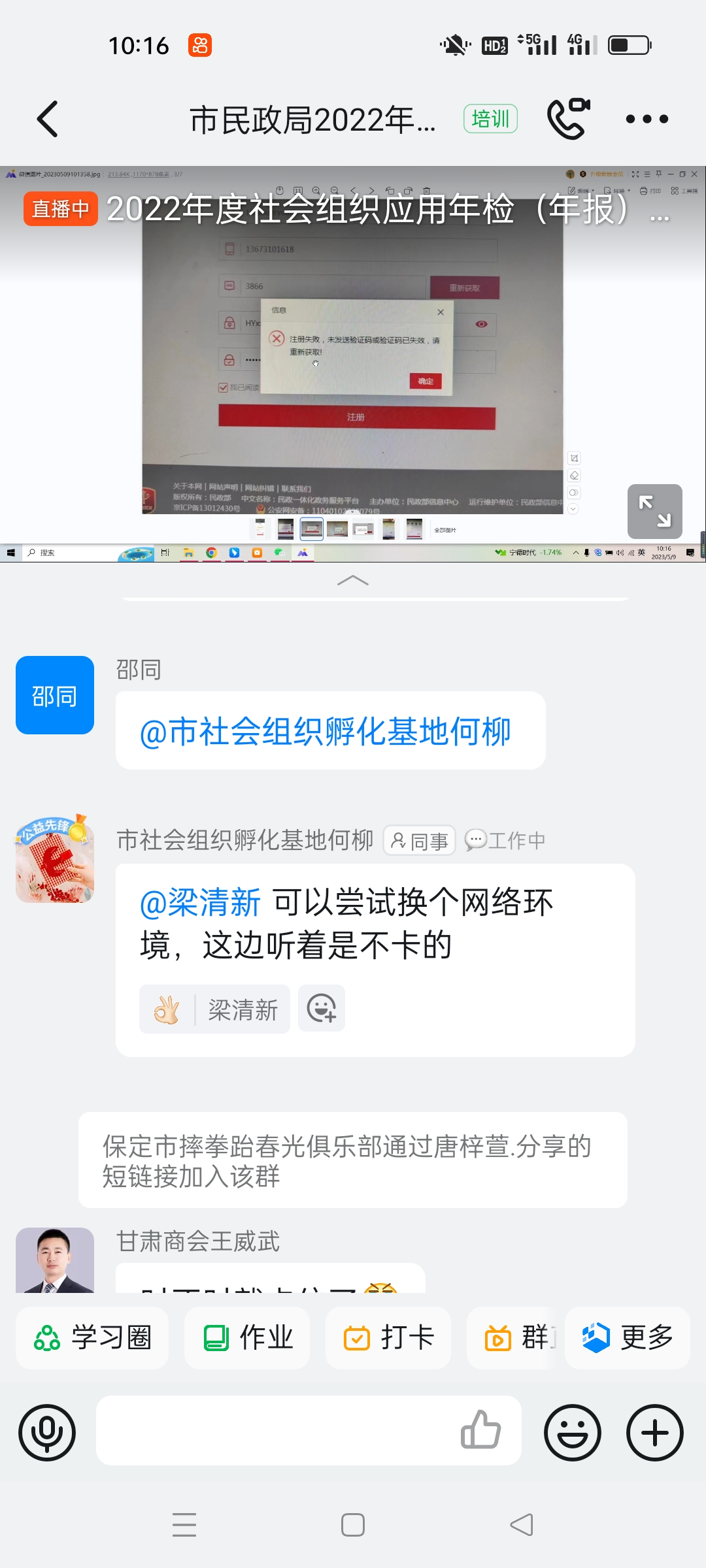Screen dimensions: 706x1568
Task: Tap the @梁清新 mention link
Action: coord(200,903)
